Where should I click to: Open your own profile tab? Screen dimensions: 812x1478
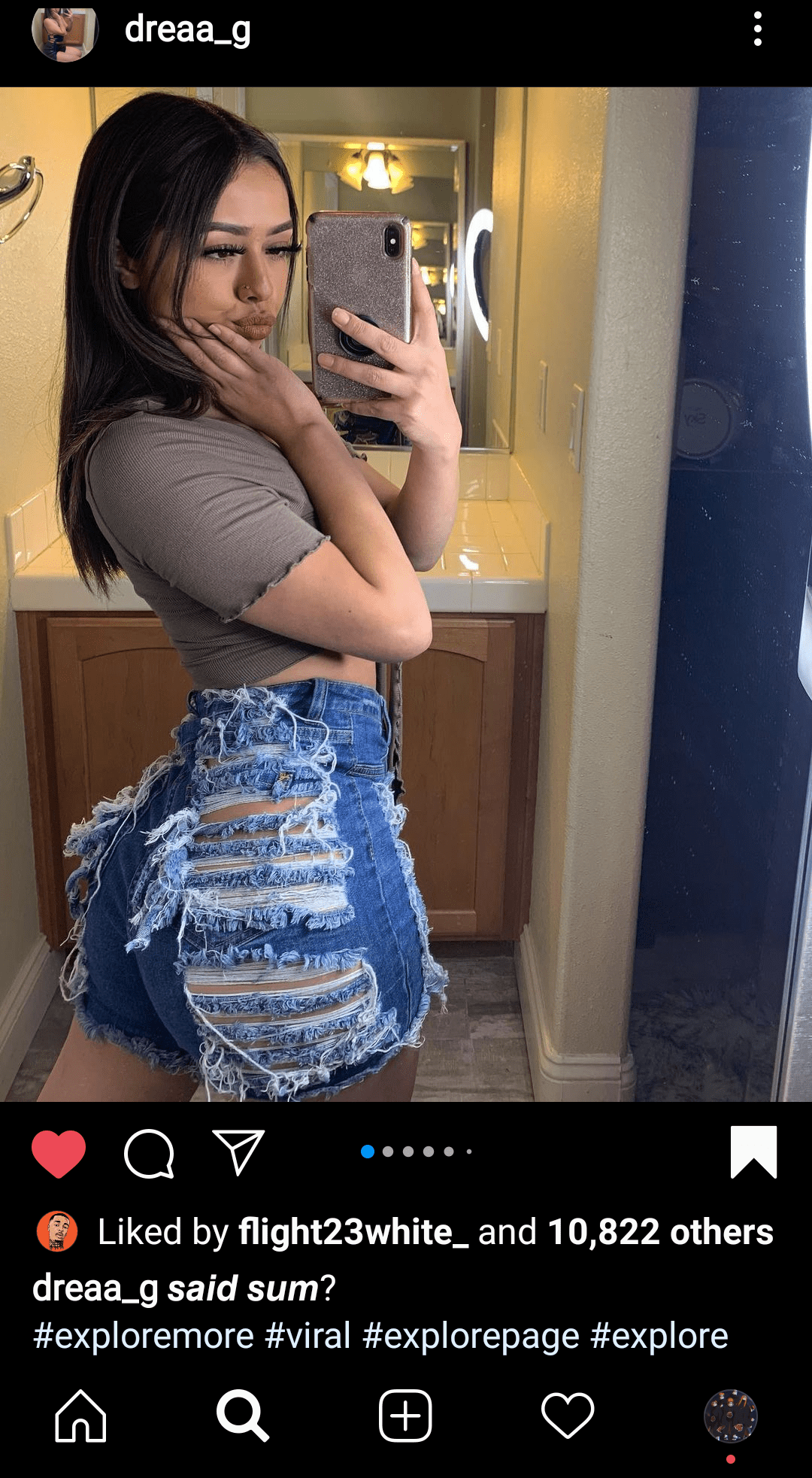[x=730, y=1416]
